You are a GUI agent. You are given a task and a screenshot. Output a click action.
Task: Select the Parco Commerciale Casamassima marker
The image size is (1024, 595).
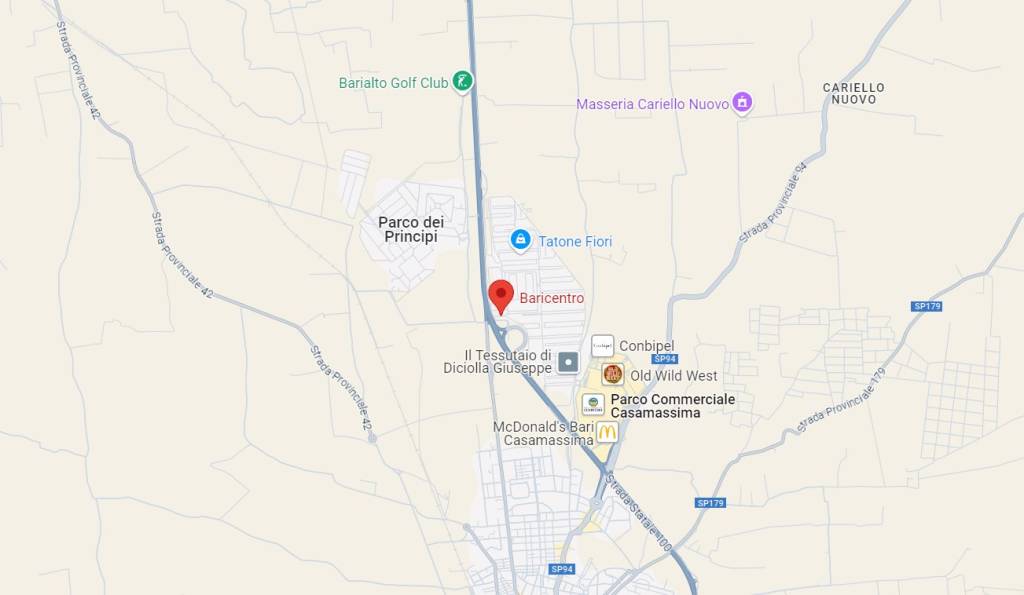coord(593,405)
